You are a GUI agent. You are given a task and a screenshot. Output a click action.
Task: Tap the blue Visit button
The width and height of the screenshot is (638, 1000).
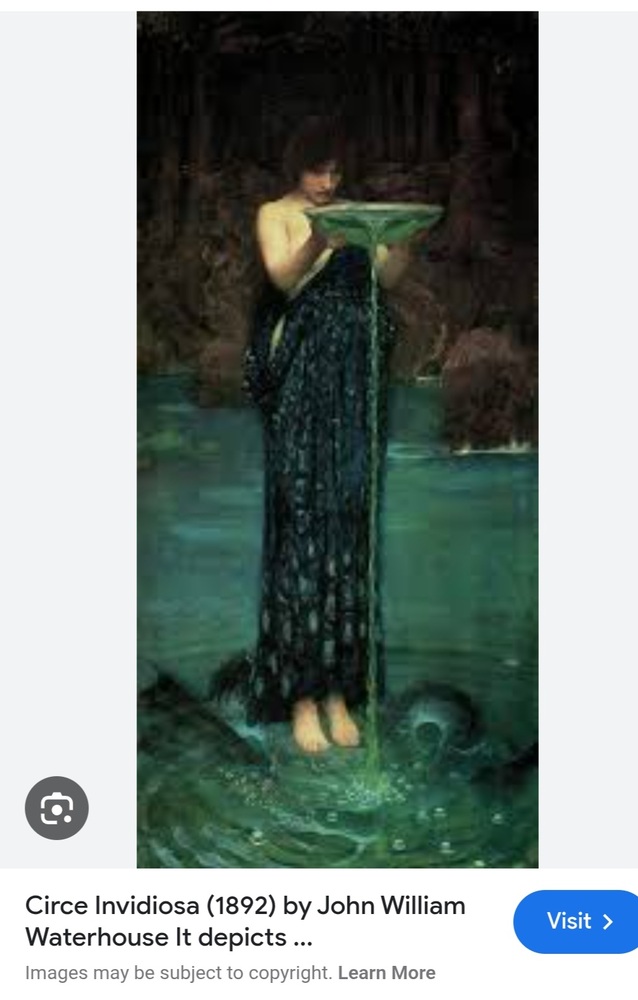pos(579,921)
